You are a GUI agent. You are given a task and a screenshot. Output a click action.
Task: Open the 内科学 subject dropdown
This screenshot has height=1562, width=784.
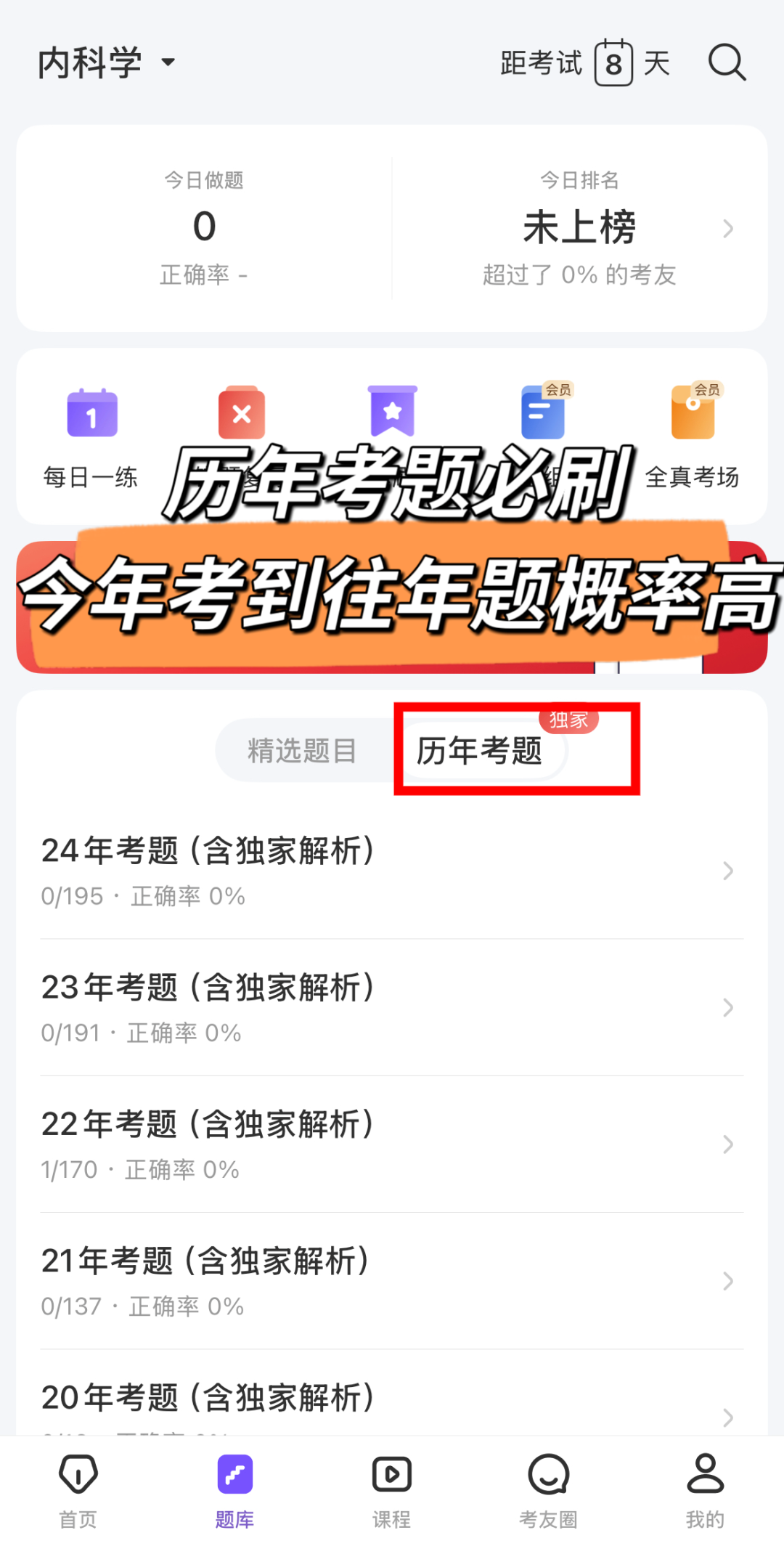107,62
